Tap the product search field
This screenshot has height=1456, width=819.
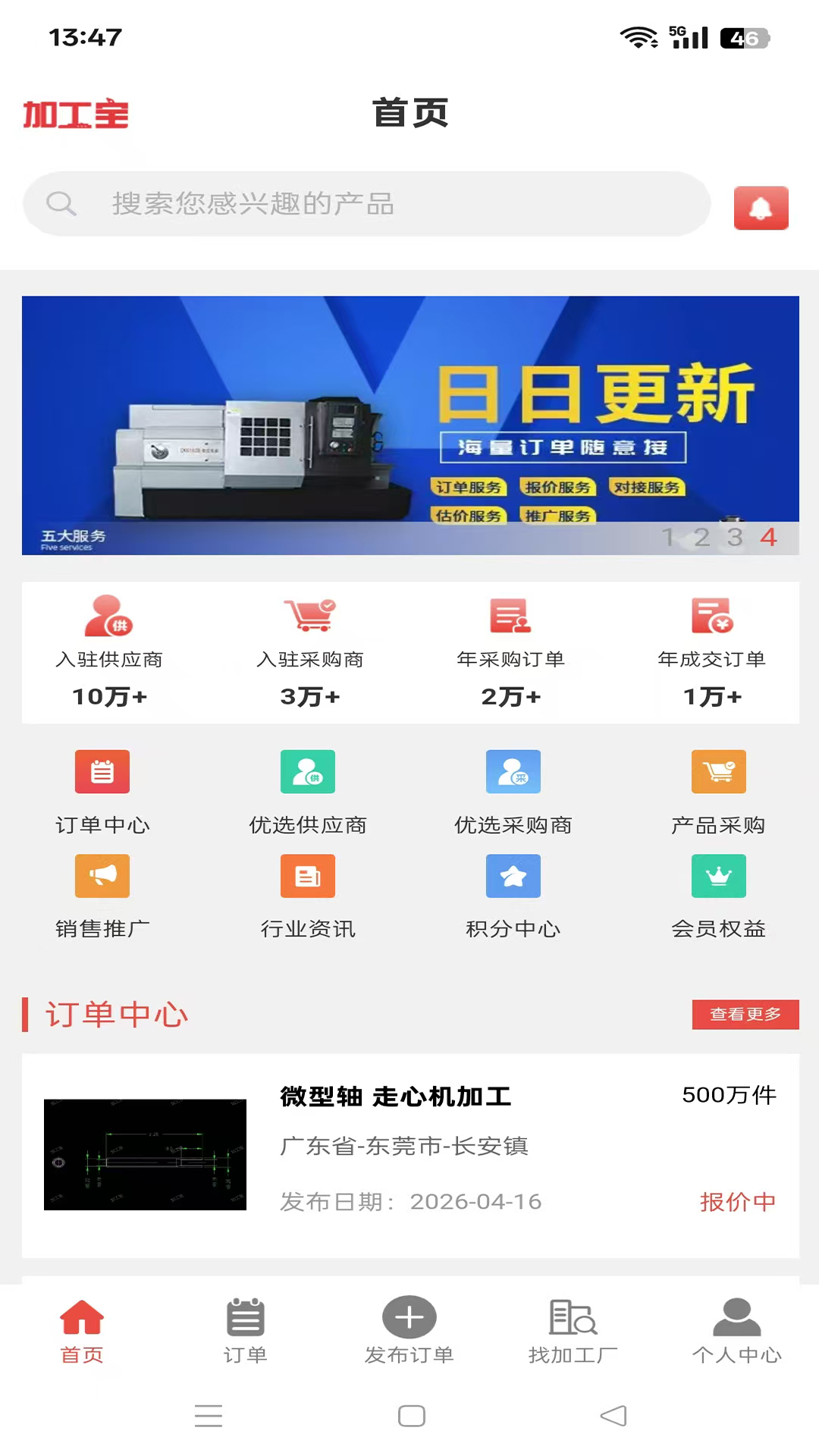(x=368, y=204)
